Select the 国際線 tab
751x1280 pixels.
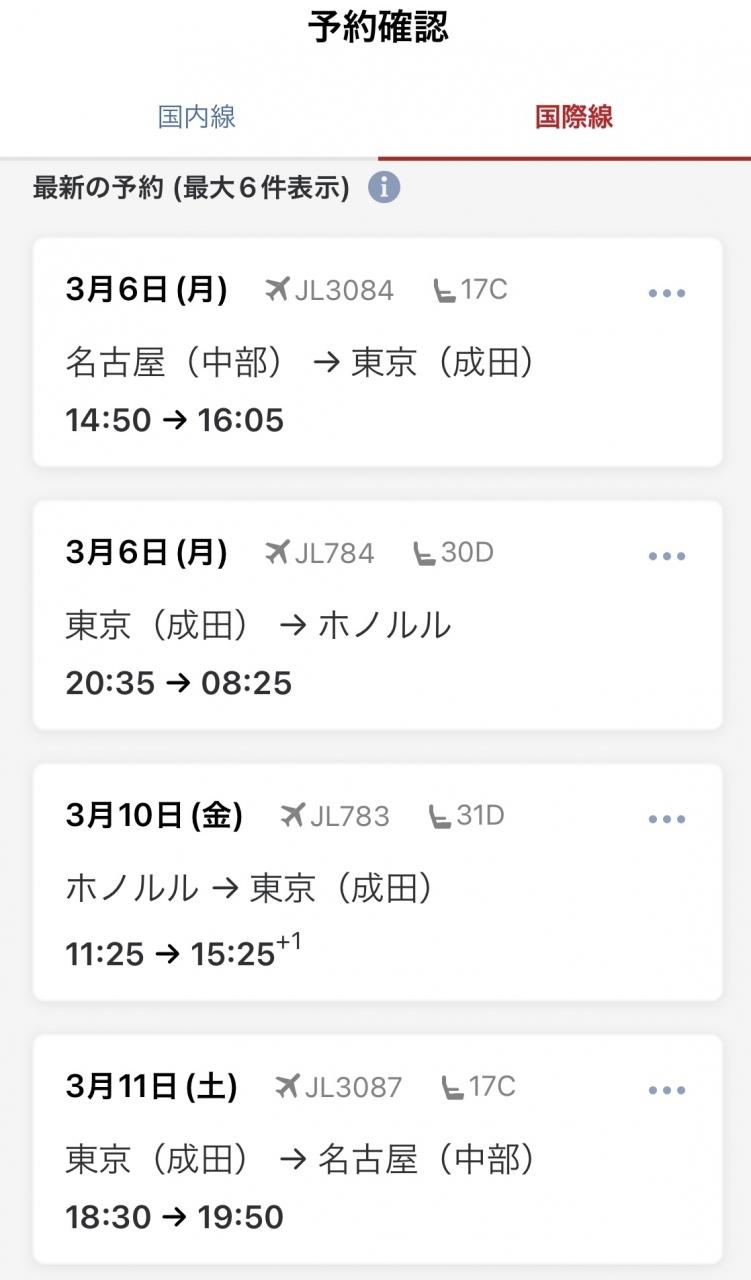tap(573, 117)
